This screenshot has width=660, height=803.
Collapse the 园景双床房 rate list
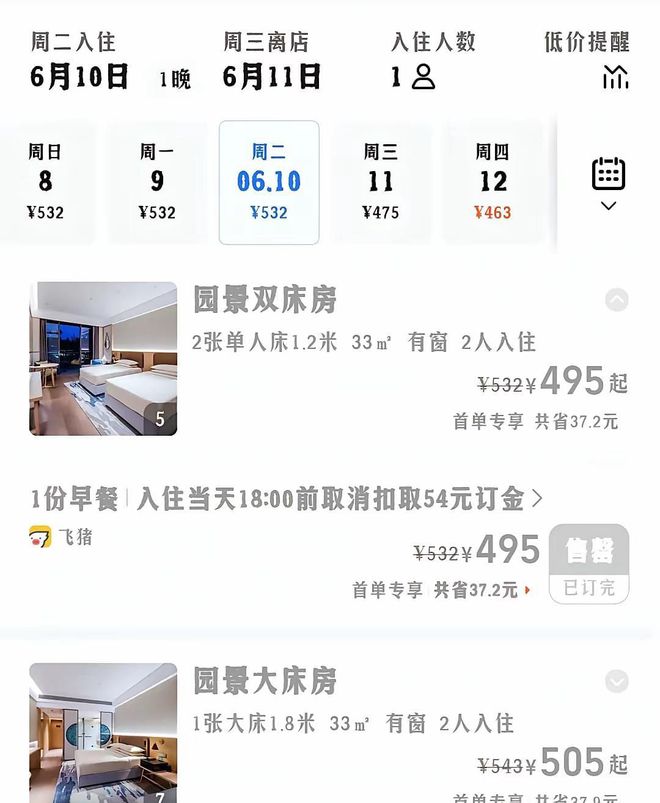[x=617, y=299]
